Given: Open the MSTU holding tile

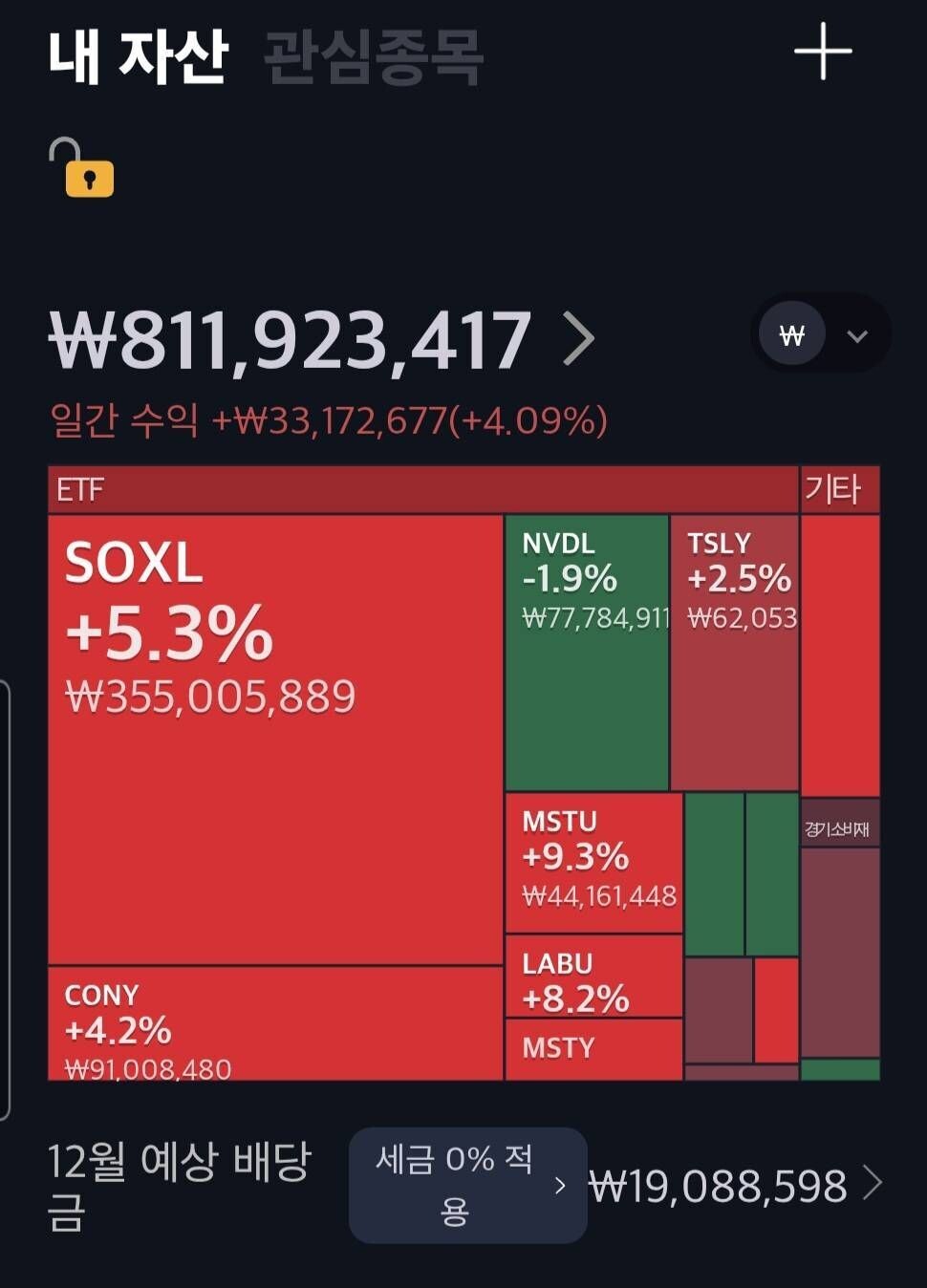Looking at the screenshot, I should coord(593,862).
